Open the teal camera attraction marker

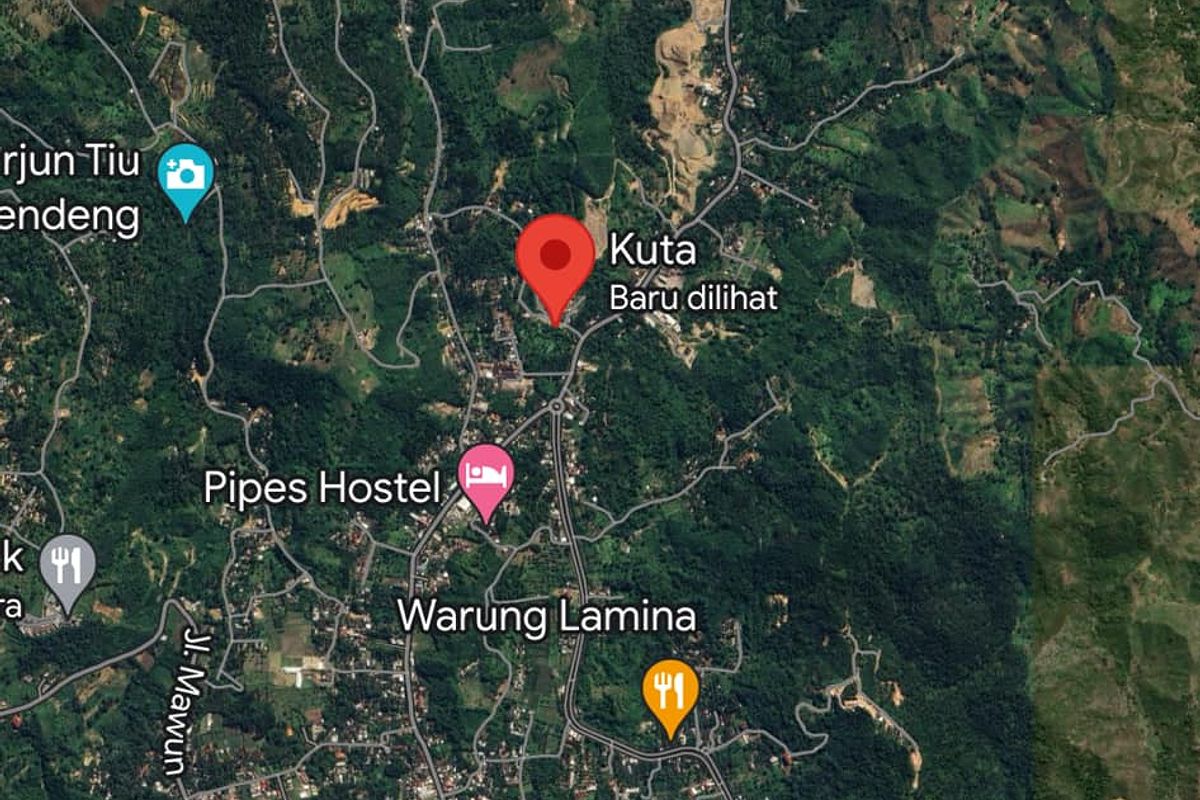(186, 175)
